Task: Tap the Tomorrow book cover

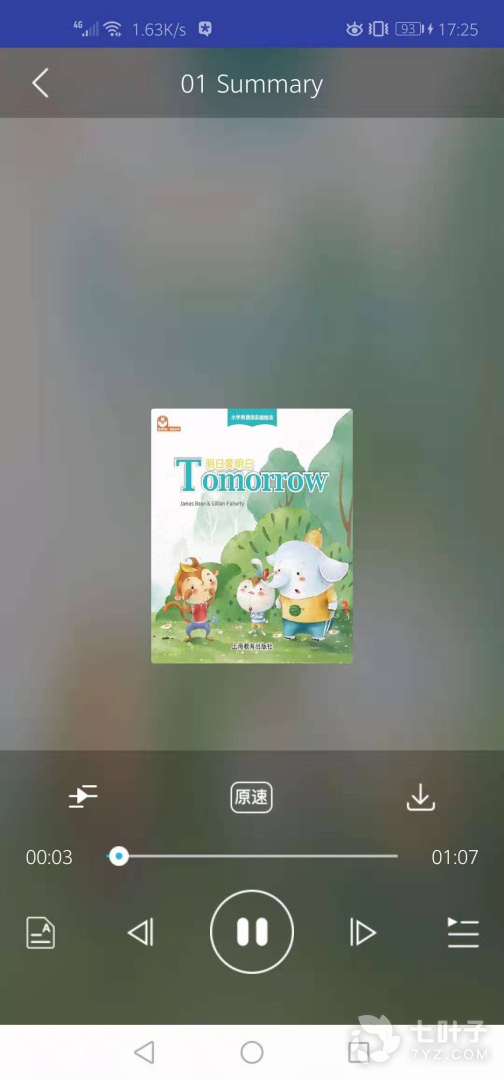Action: [252, 536]
